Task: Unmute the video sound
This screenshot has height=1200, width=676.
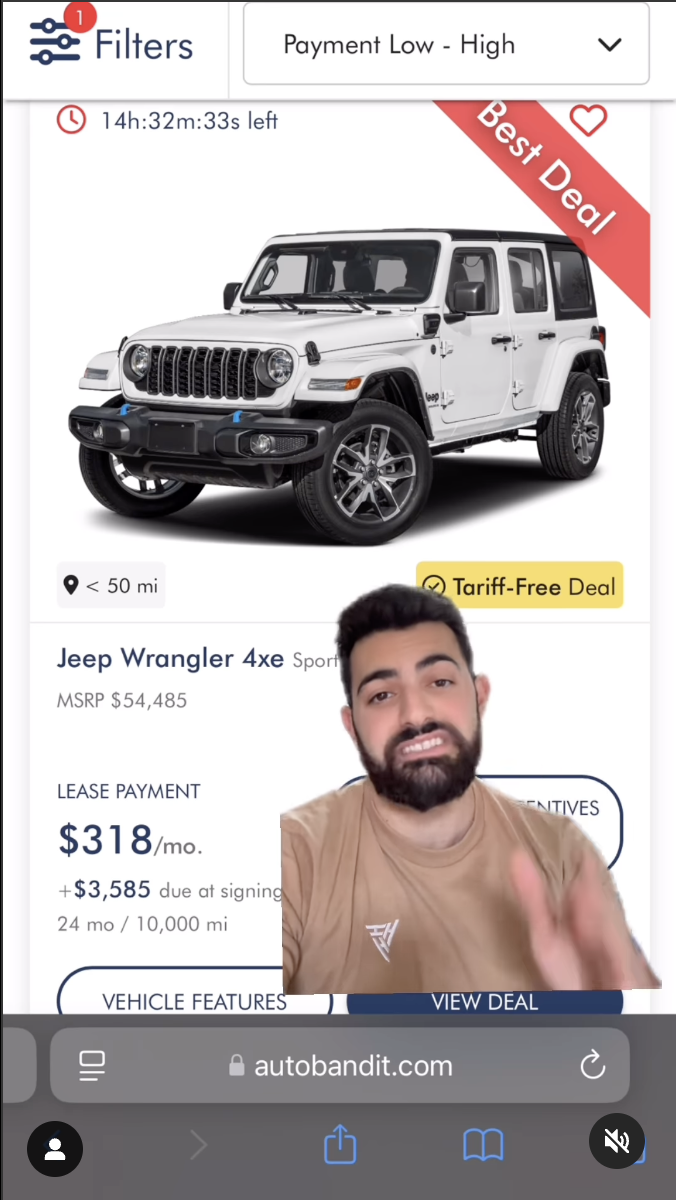Action: pyautogui.click(x=616, y=1141)
